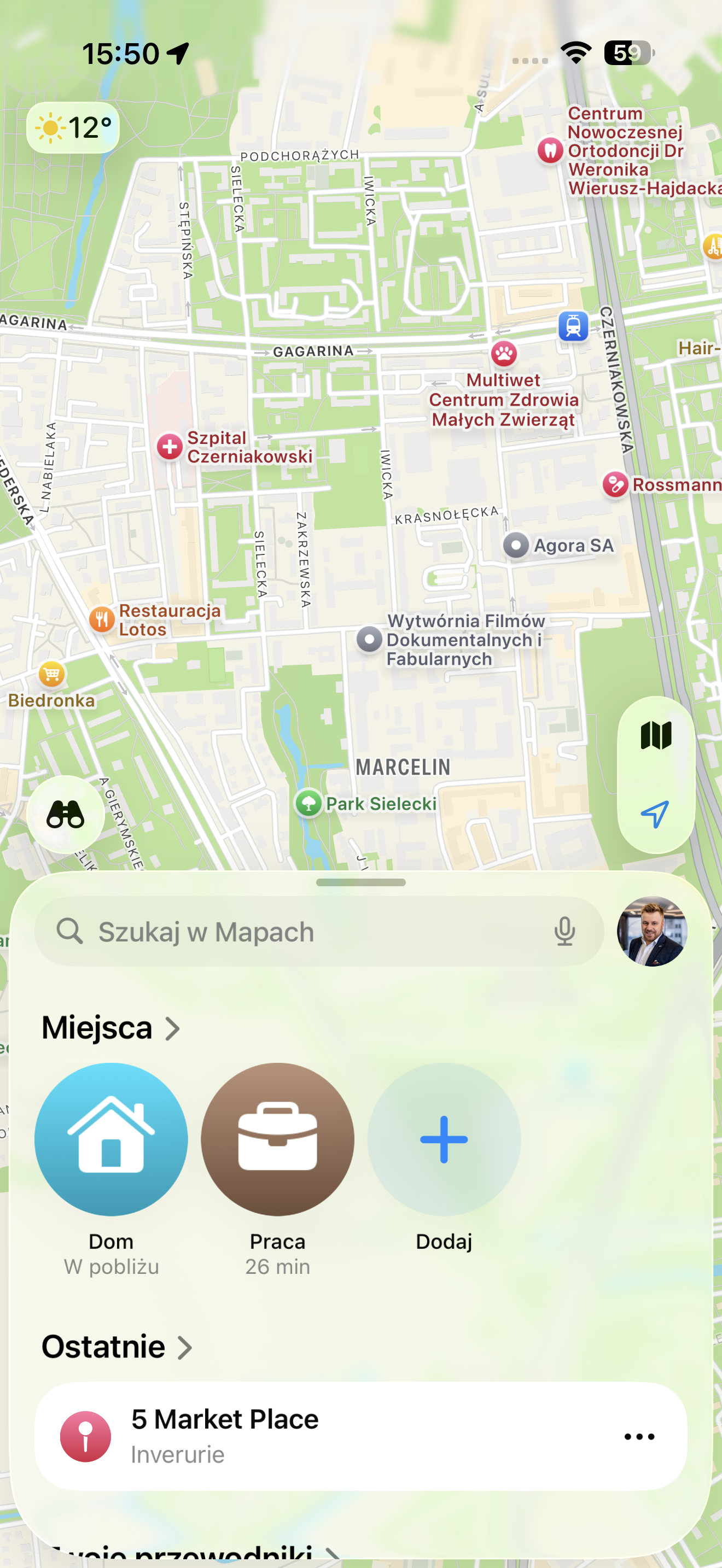Viewport: 722px width, 1568px height.
Task: Select the Agora SA map pin
Action: pyautogui.click(x=516, y=546)
